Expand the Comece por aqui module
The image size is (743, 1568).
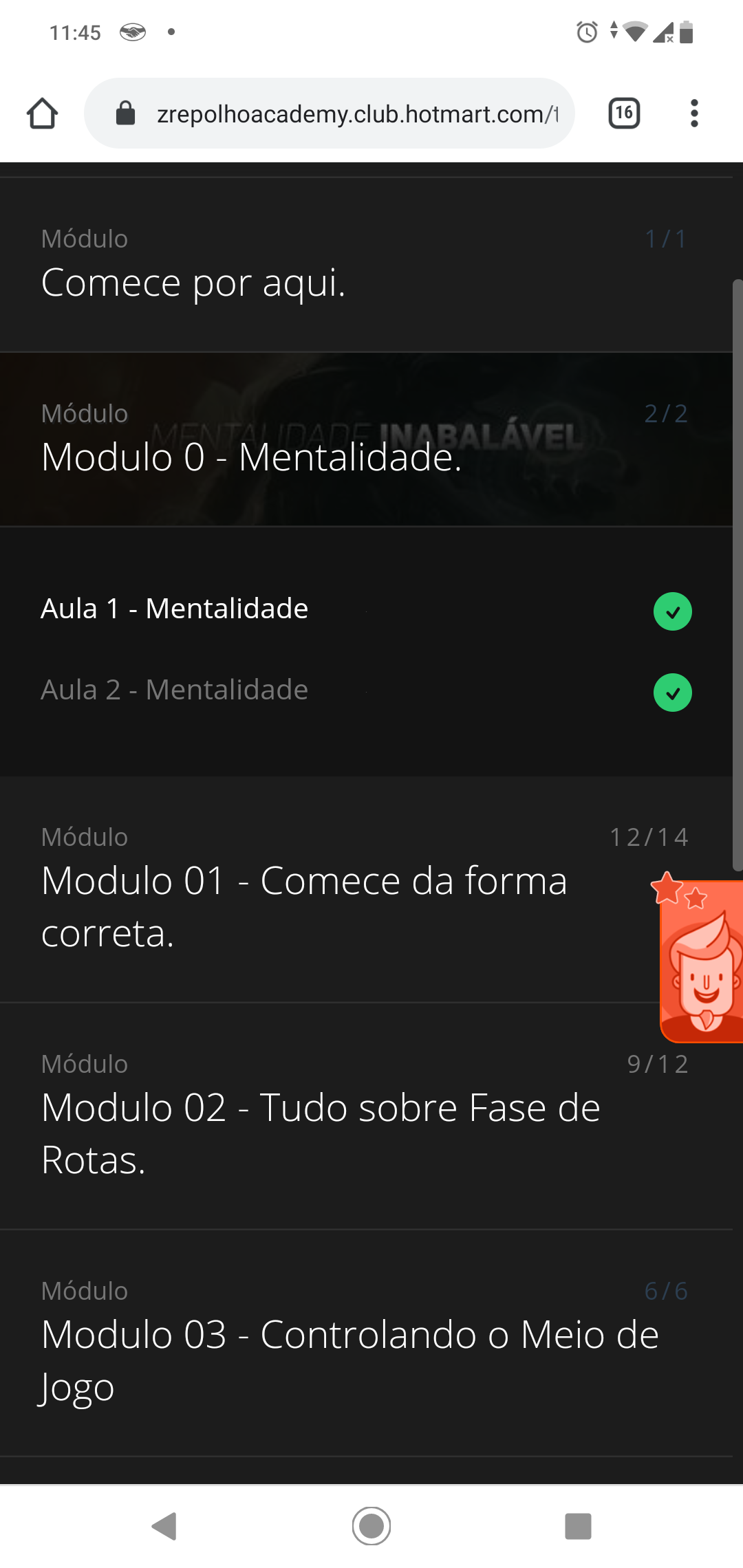point(366,265)
